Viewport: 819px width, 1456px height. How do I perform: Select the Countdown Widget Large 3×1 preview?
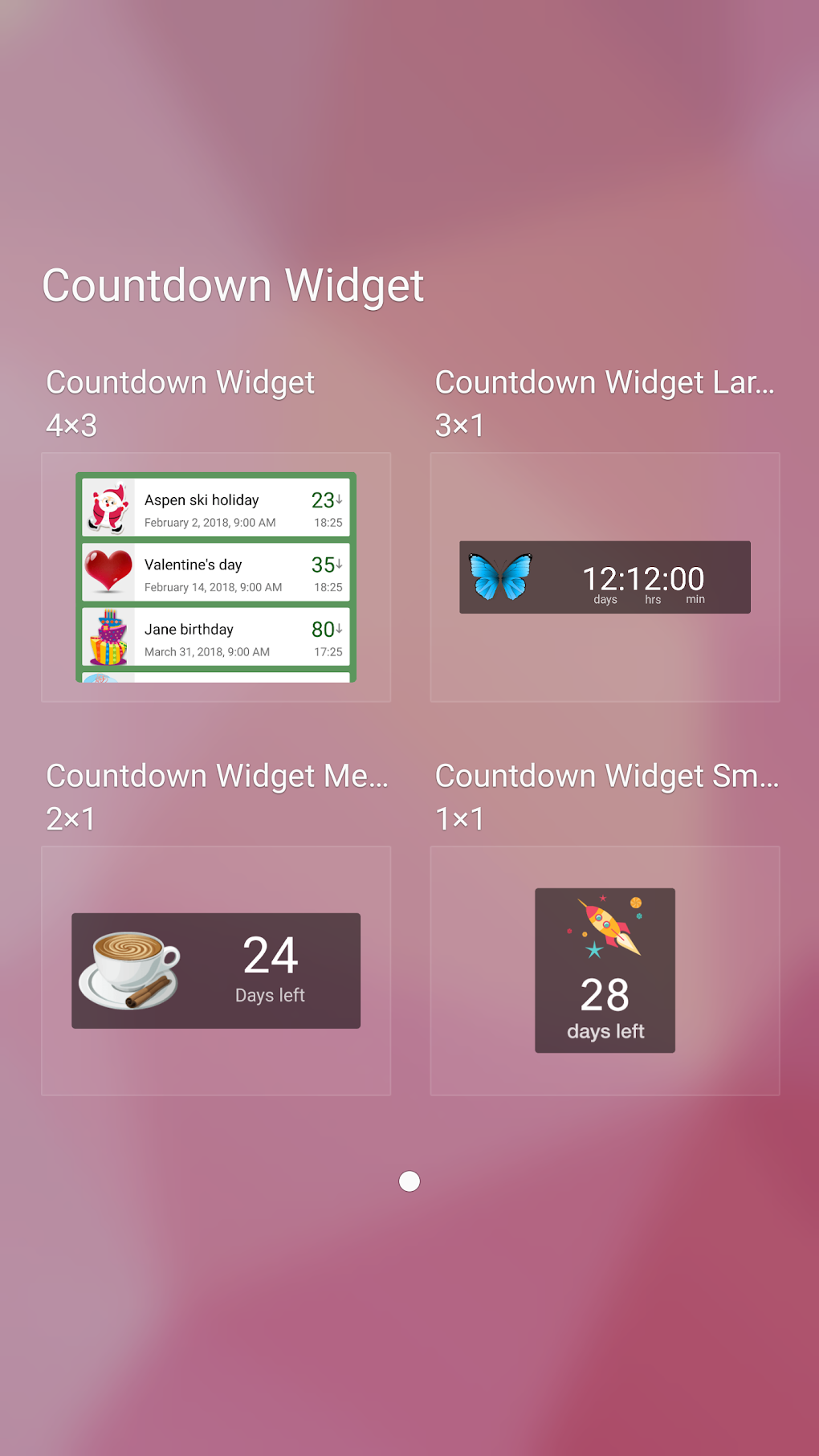(x=605, y=577)
